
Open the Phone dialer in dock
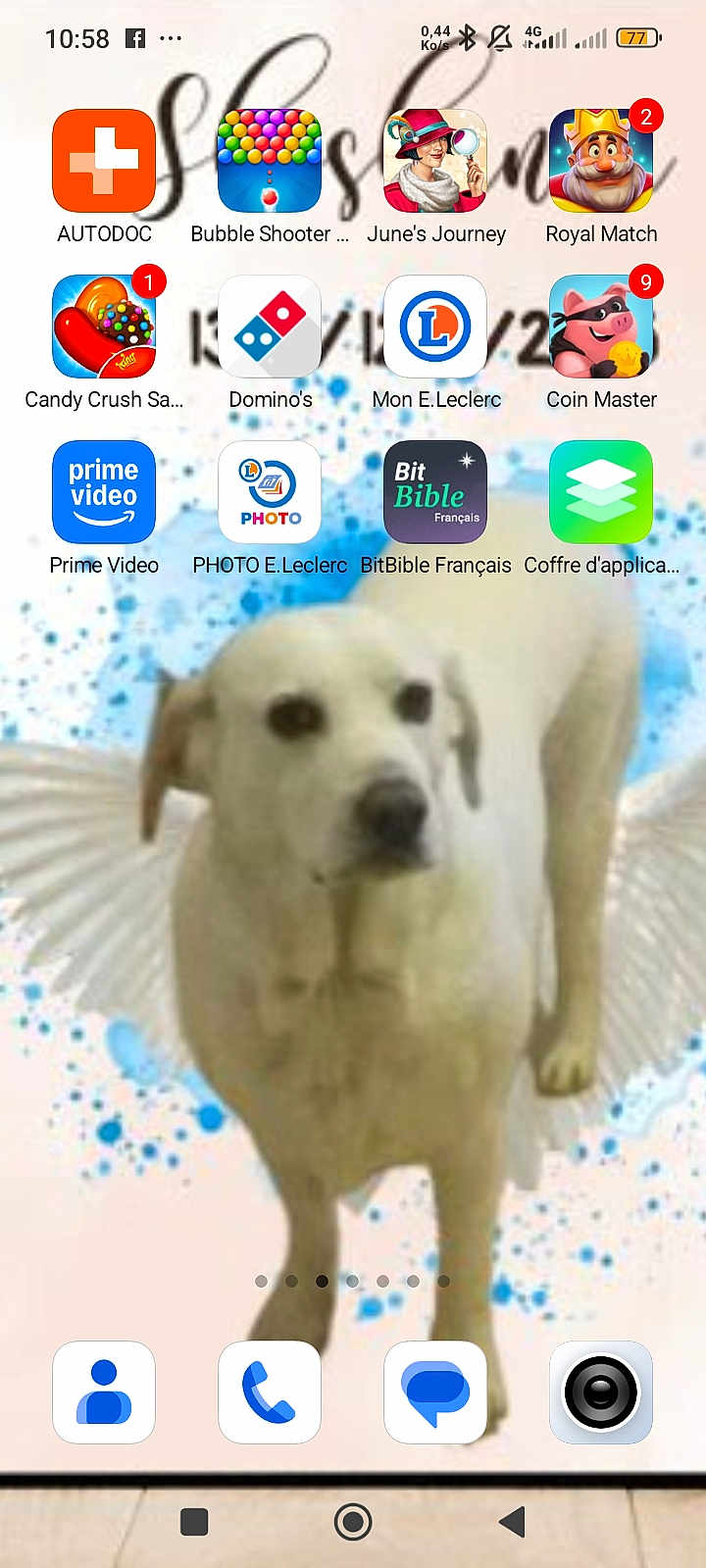point(270,1392)
